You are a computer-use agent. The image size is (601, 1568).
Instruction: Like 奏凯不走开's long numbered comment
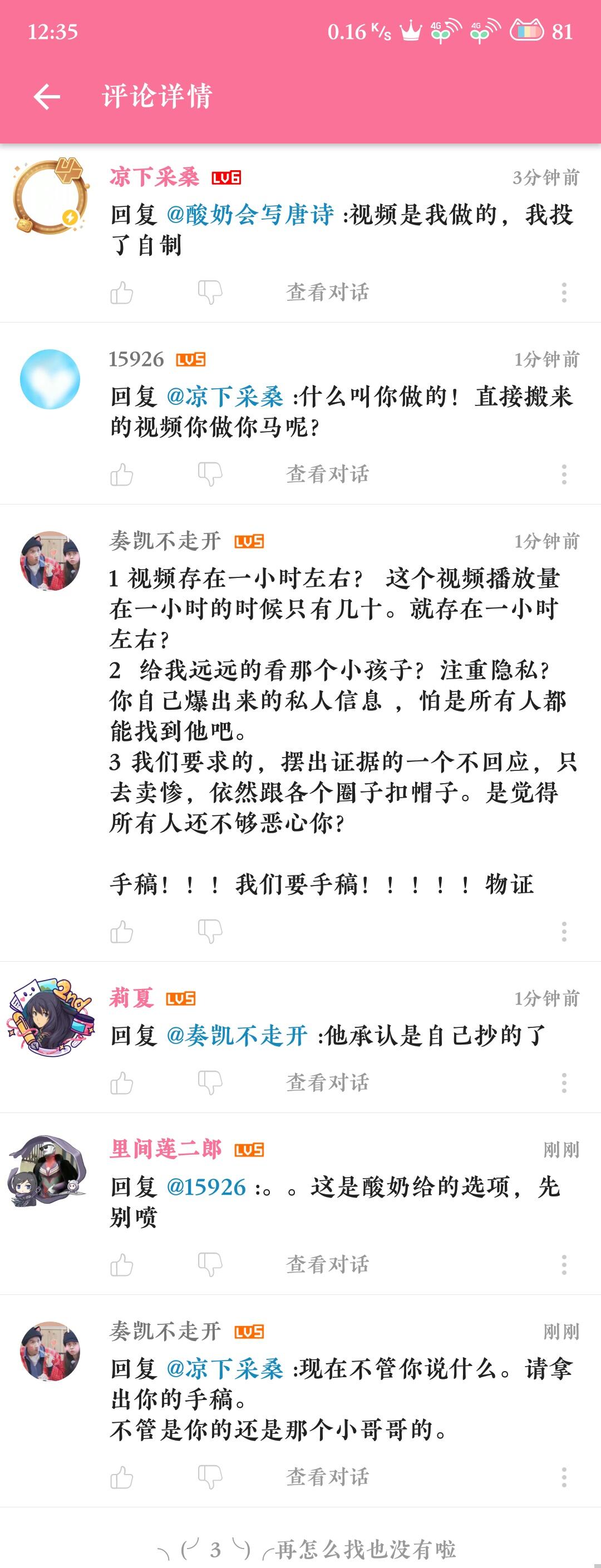122,932
